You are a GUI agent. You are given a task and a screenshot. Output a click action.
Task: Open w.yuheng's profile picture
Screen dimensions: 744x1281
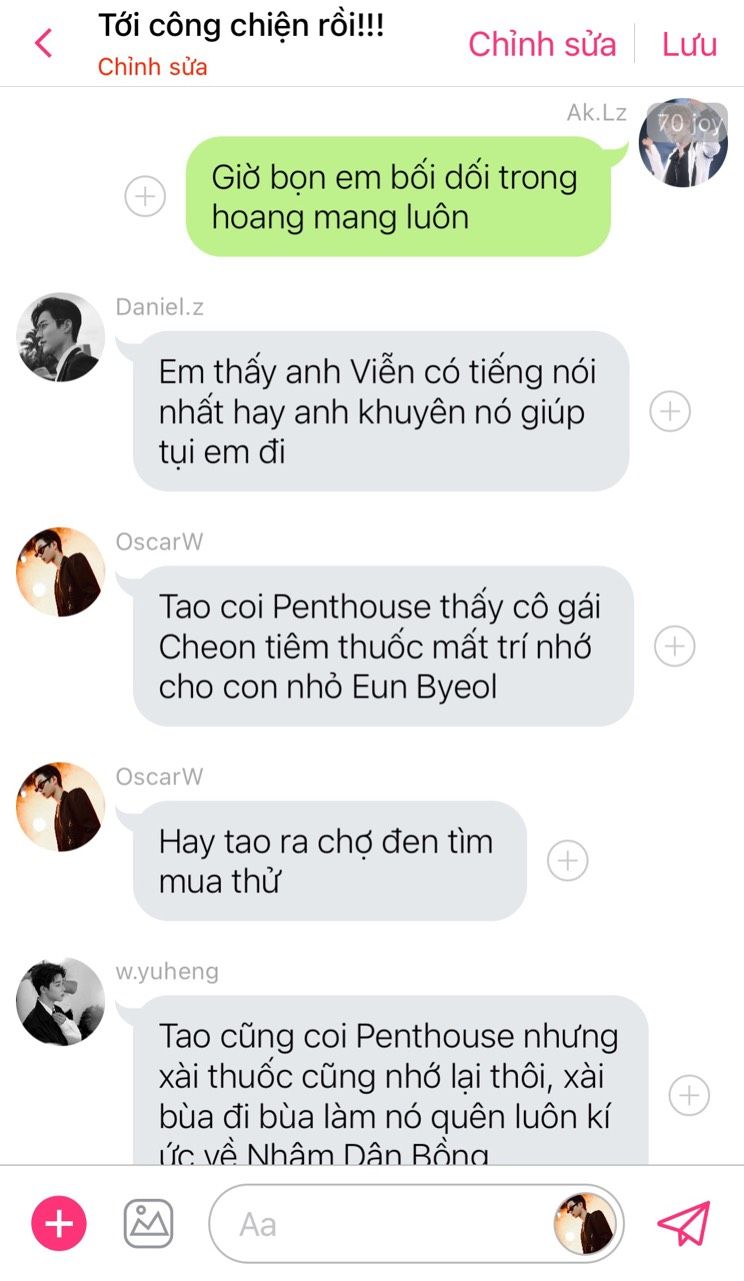(x=61, y=1002)
